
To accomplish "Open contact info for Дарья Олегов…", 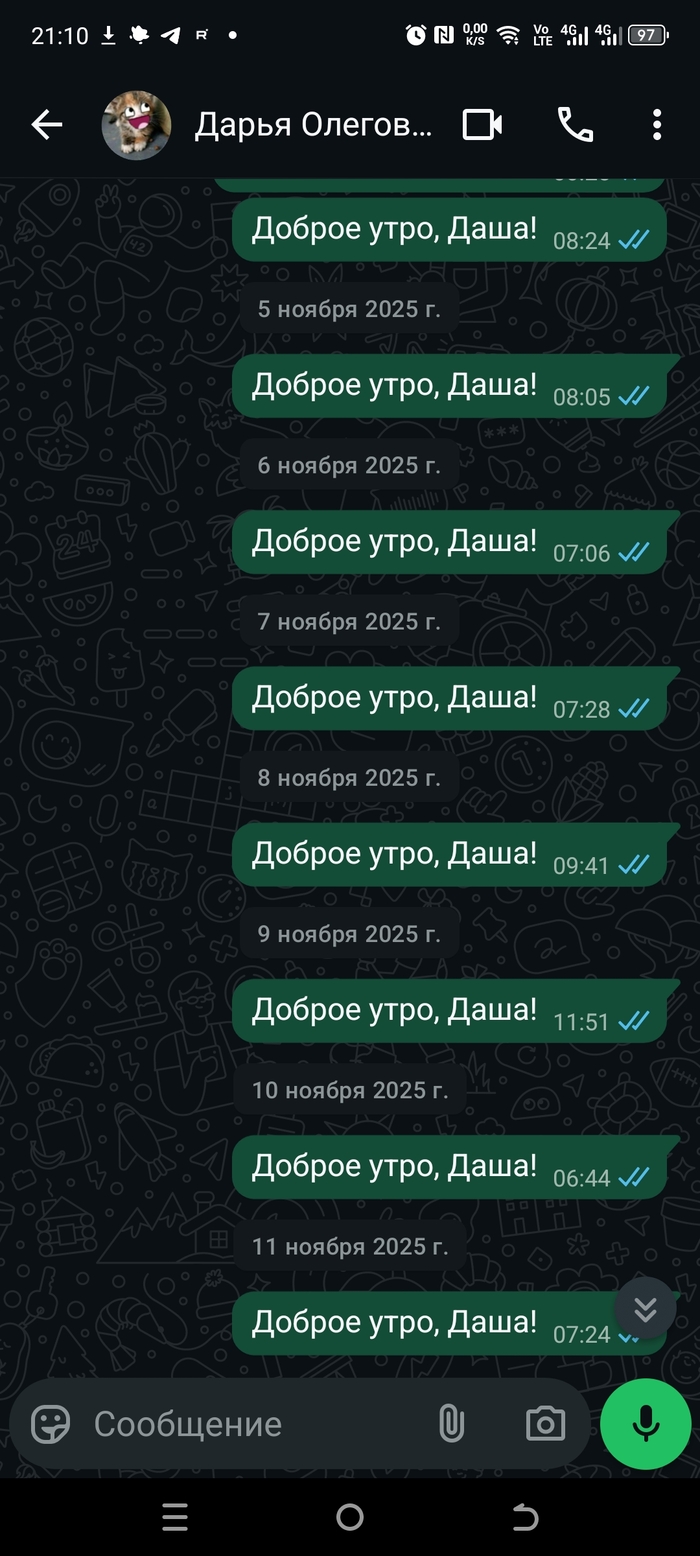I will (x=313, y=125).
